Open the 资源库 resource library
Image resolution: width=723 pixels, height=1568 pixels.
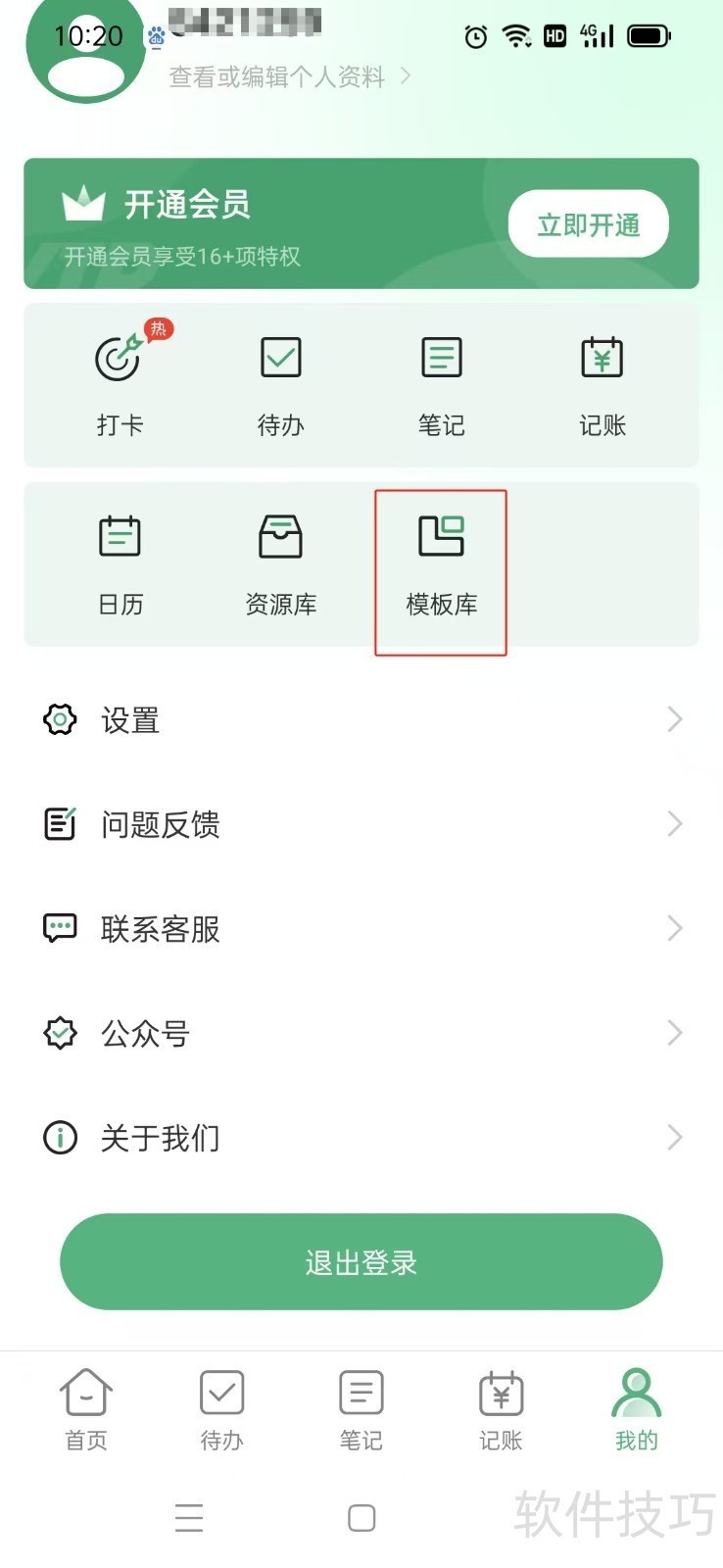280,564
